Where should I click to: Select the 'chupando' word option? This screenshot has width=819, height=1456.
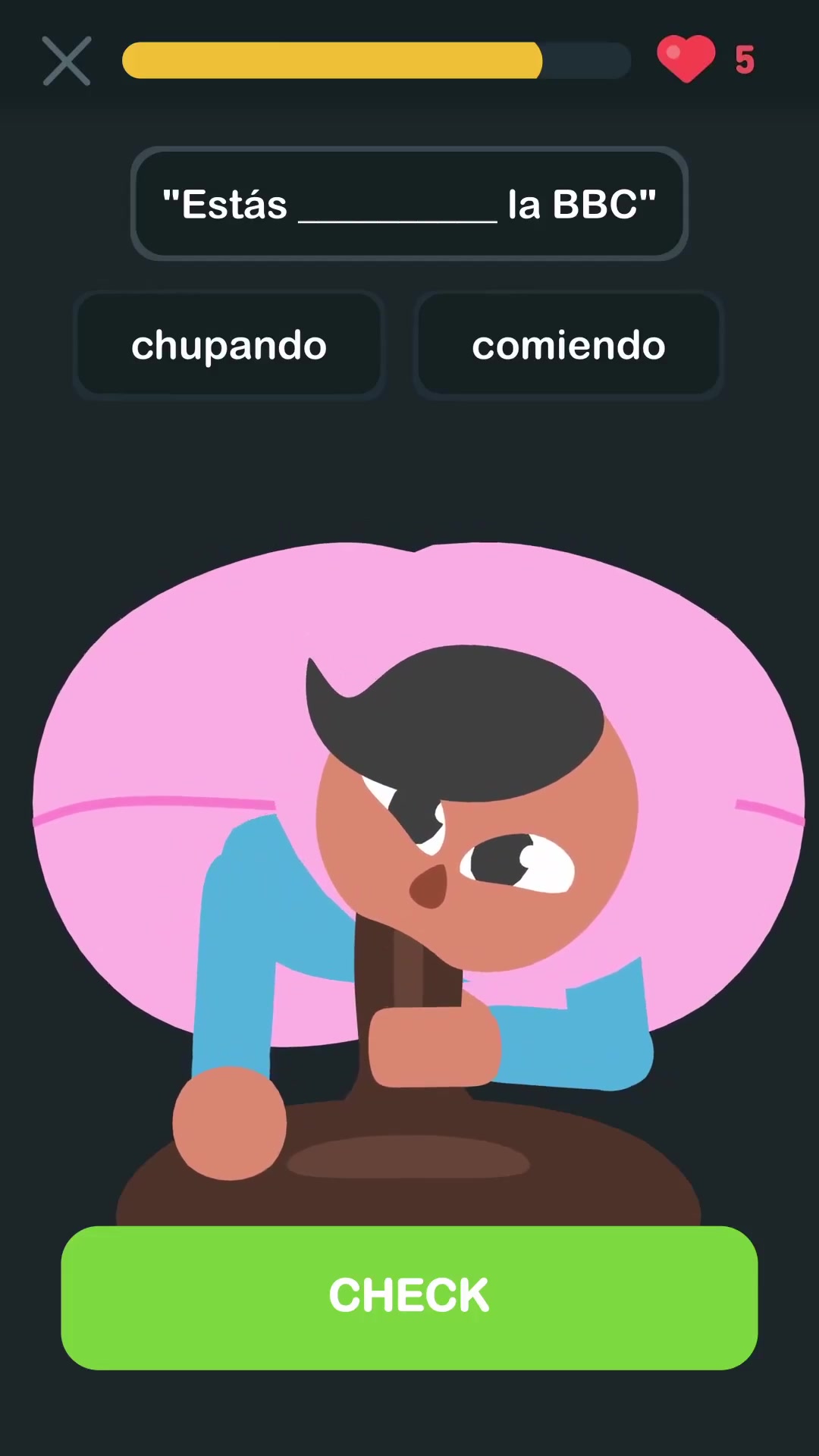[x=229, y=346]
